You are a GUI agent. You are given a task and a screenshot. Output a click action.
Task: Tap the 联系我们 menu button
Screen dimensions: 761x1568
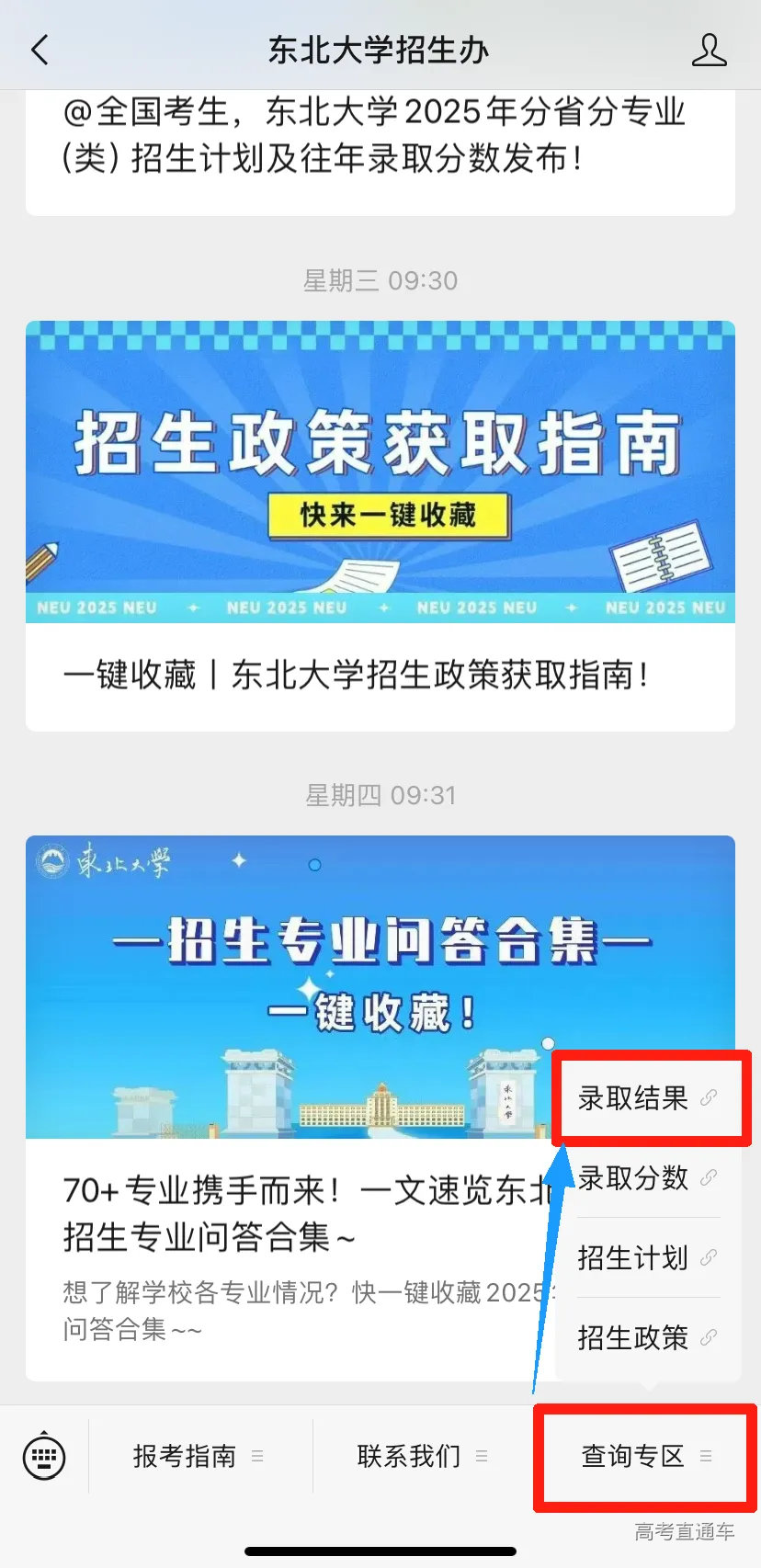(x=407, y=1457)
